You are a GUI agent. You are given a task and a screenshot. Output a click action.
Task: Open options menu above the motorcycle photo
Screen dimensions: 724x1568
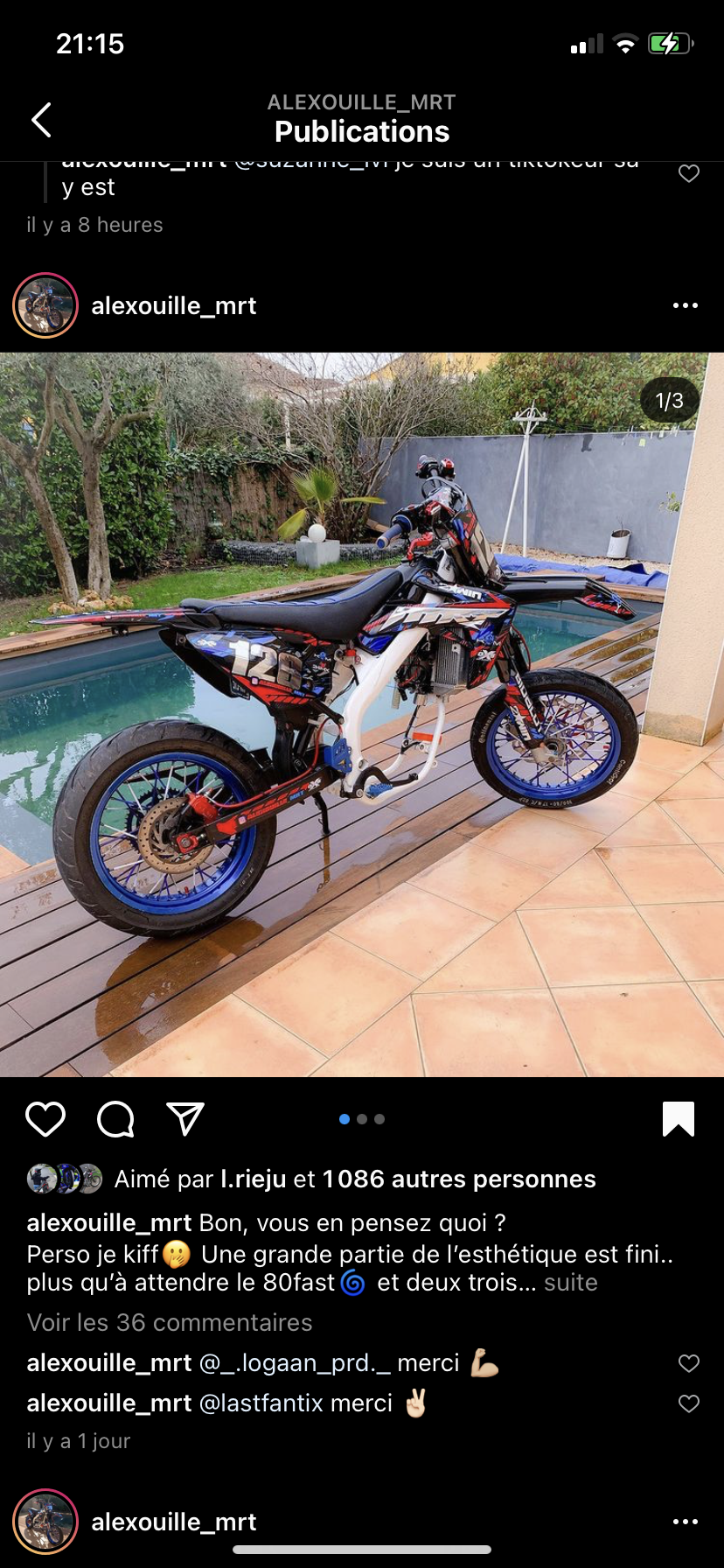685,305
